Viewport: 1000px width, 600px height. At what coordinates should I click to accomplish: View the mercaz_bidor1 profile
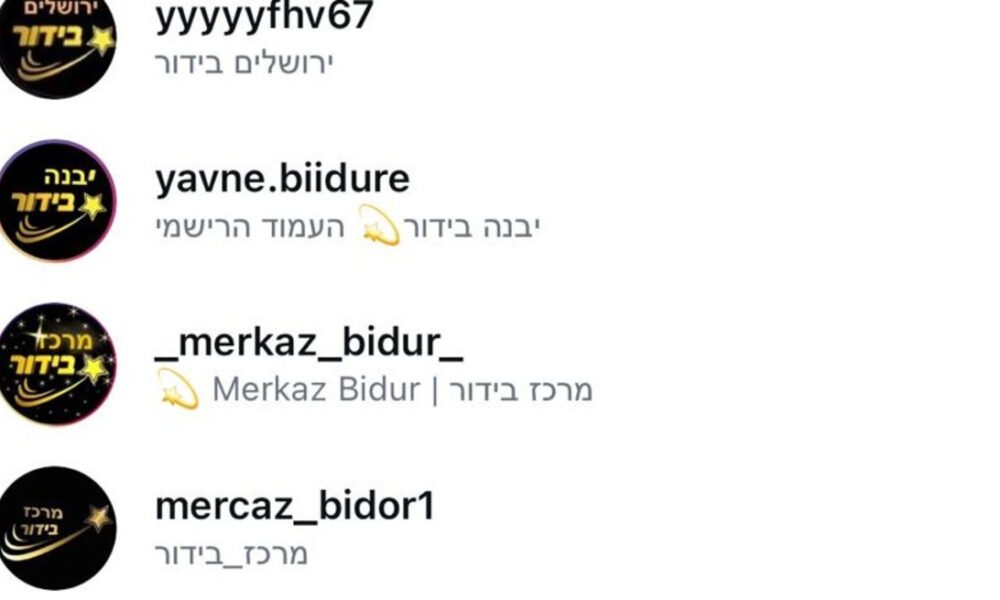click(x=295, y=507)
